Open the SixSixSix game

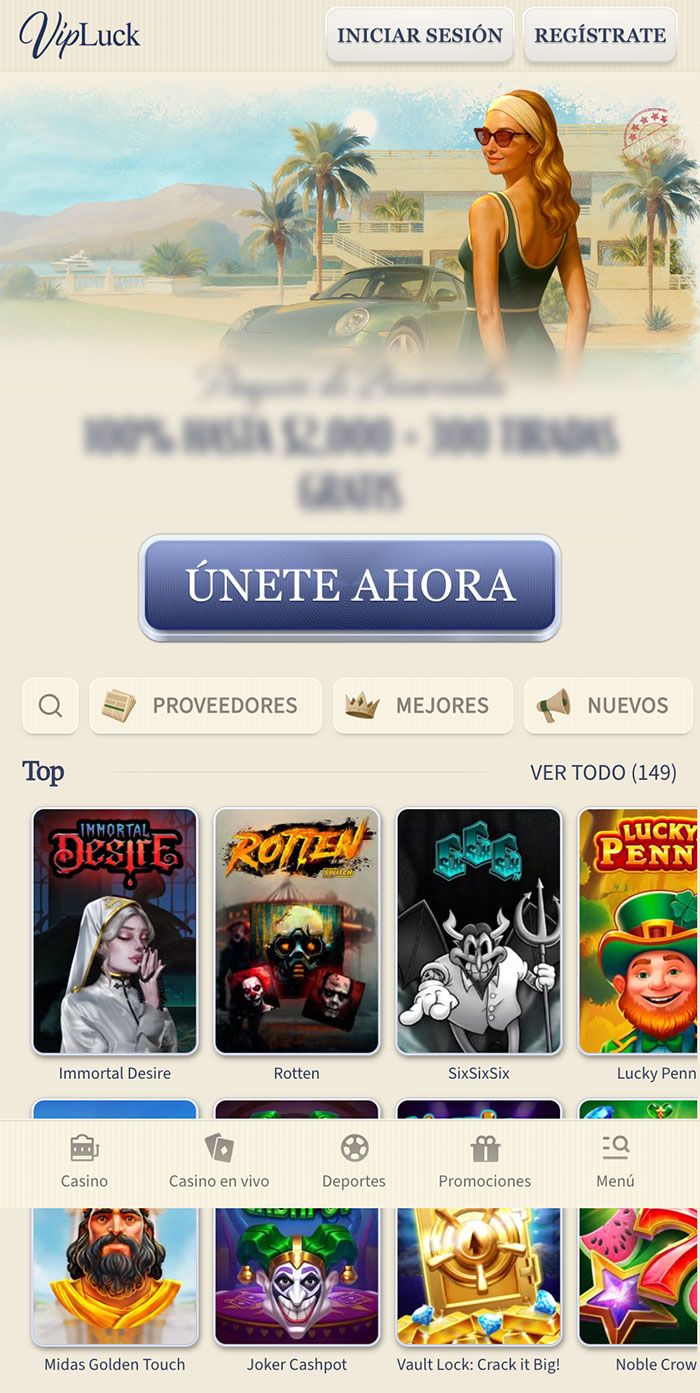[479, 931]
